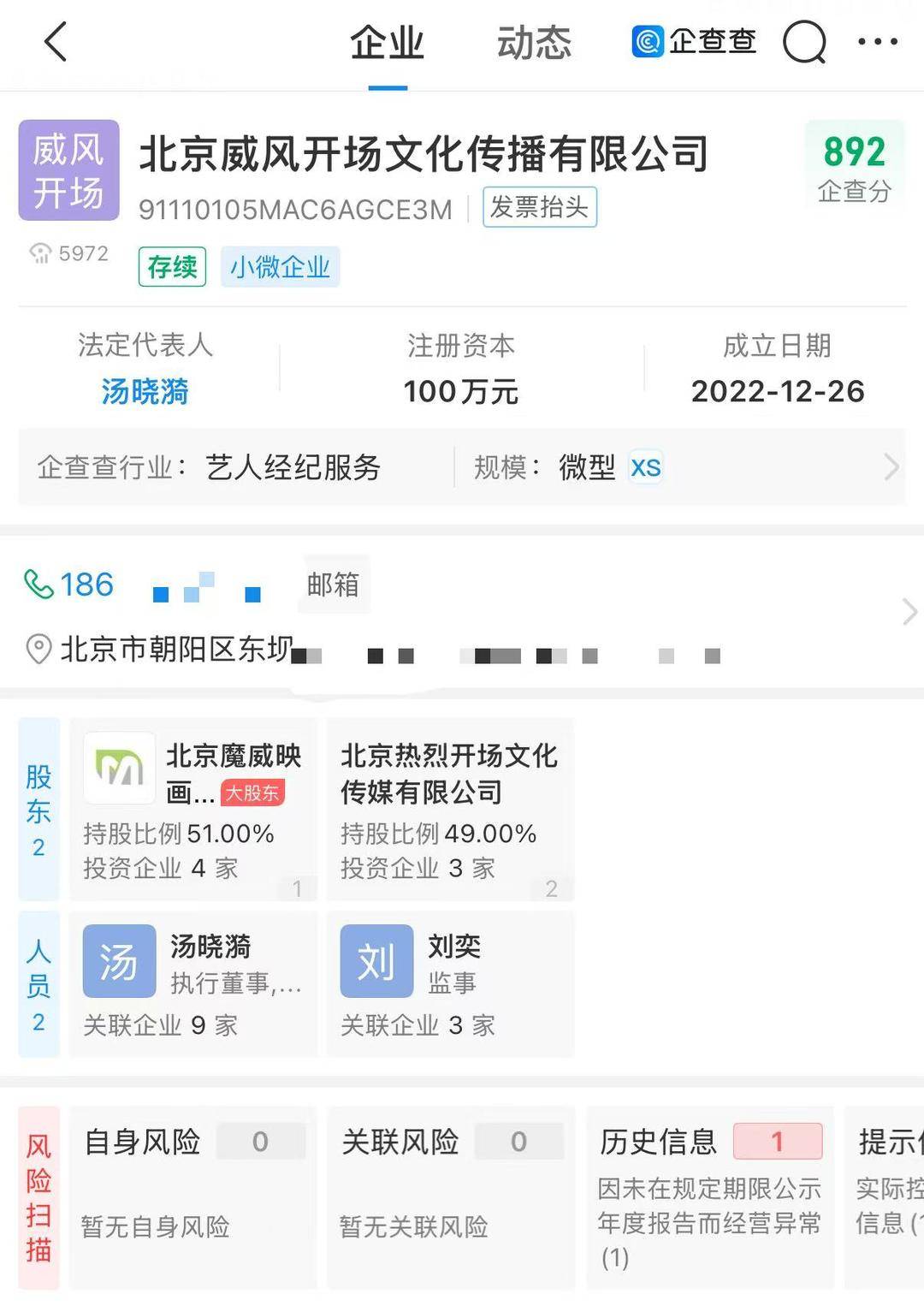This screenshot has width=924, height=1306.
Task: Go back using the back arrow
Action: pyautogui.click(x=56, y=42)
